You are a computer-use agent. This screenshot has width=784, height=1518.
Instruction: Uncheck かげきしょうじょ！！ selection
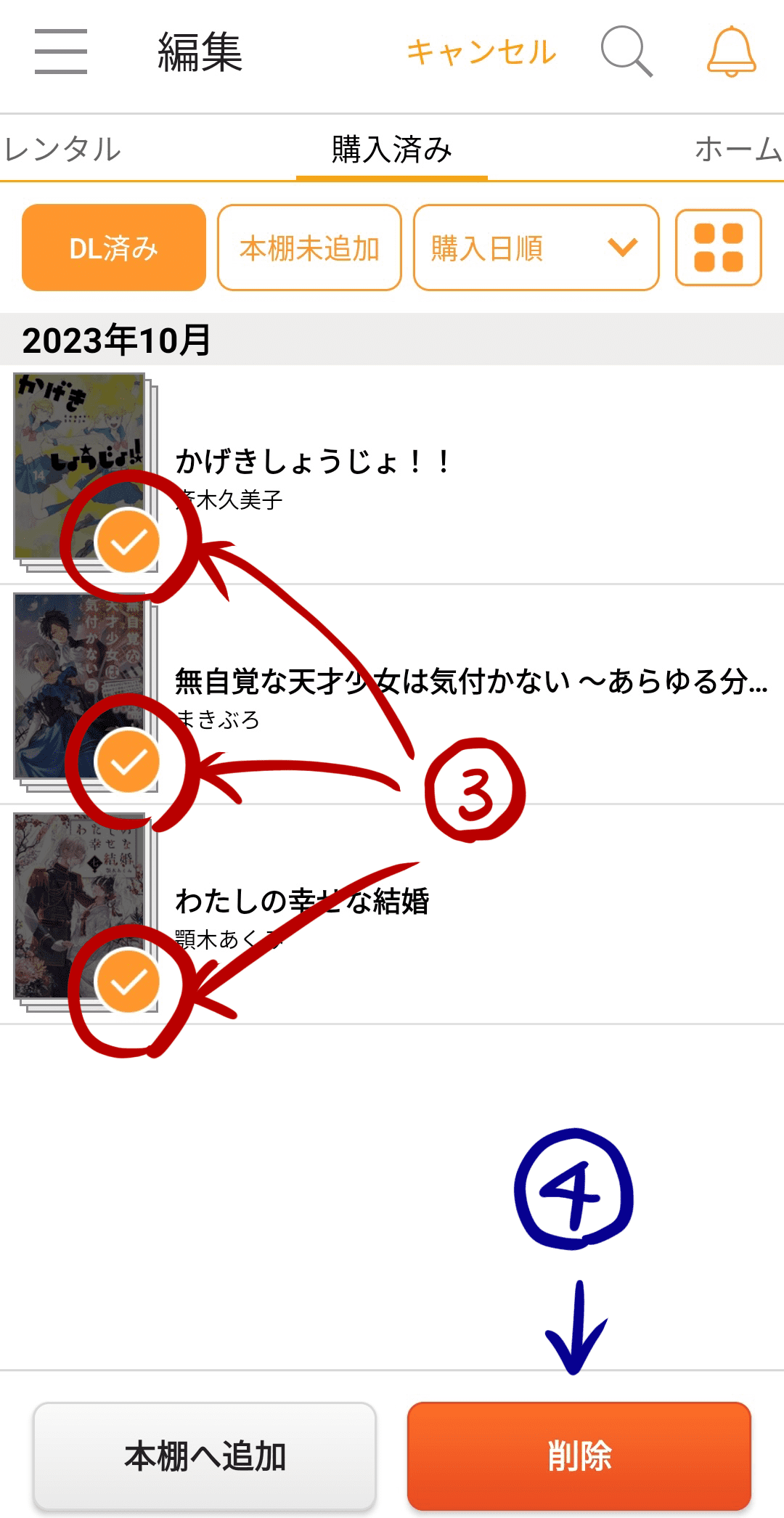(x=128, y=542)
